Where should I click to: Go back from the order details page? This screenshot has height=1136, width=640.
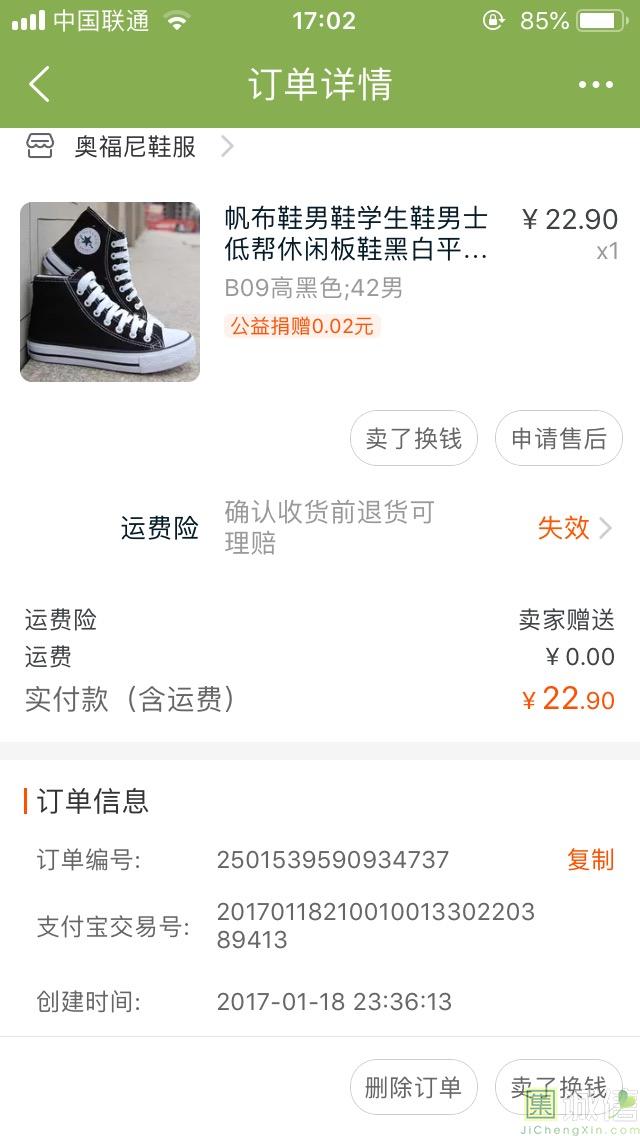pos(39,85)
